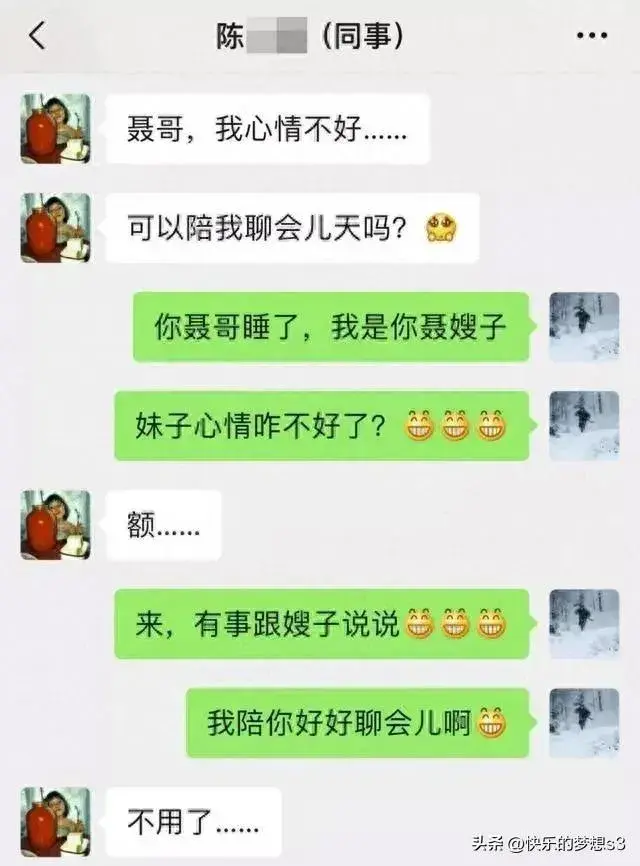Tap own avatar next to "你聂哥睡了" message
The image size is (640, 866).
click(584, 327)
